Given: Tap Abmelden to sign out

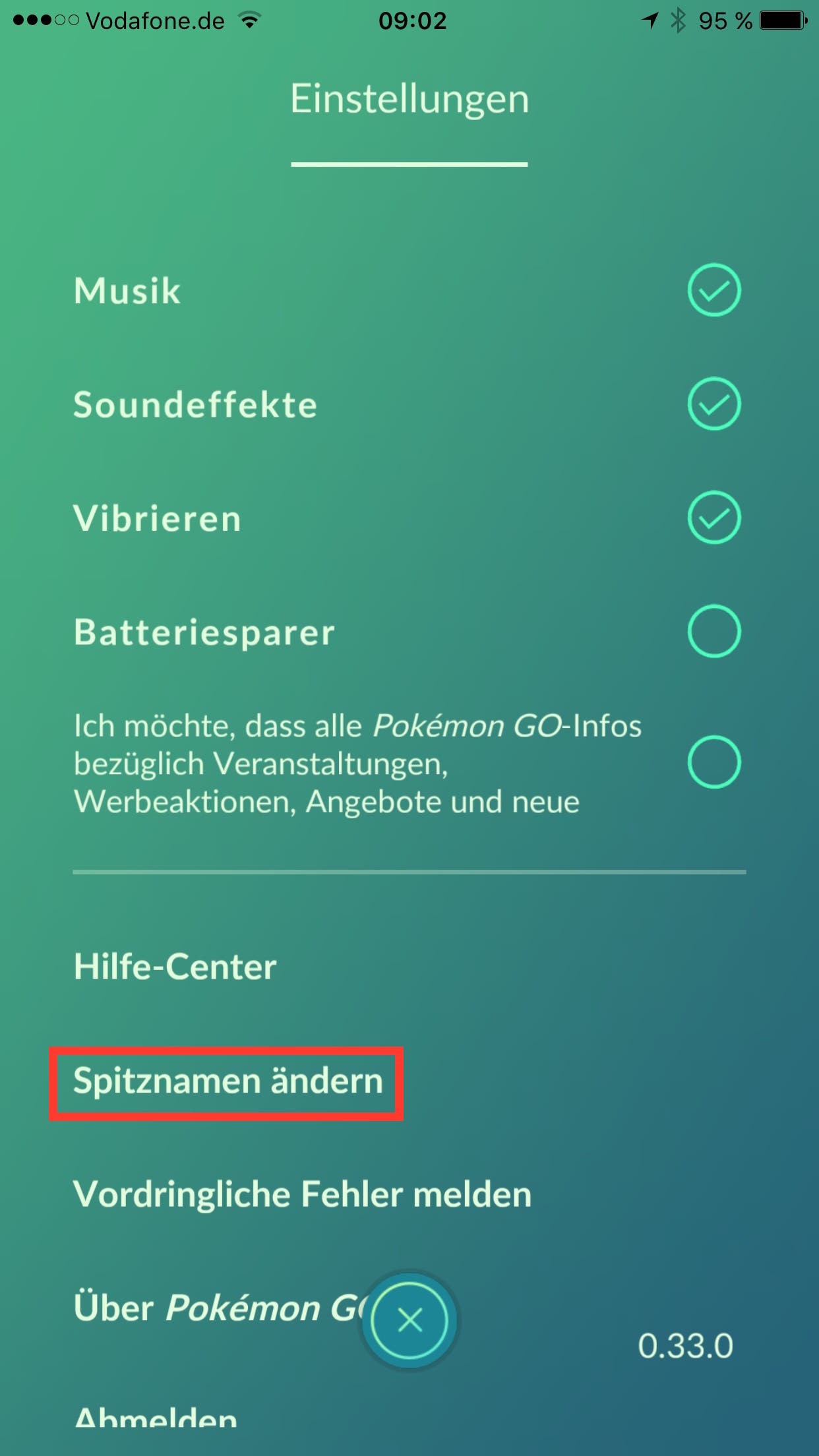Looking at the screenshot, I should tap(155, 1416).
